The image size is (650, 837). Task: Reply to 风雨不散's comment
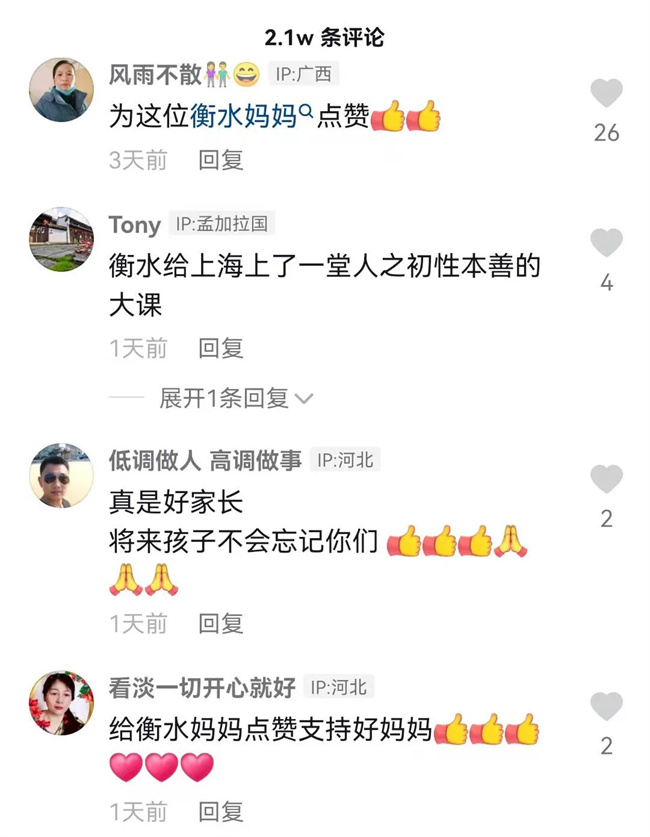pos(221,160)
